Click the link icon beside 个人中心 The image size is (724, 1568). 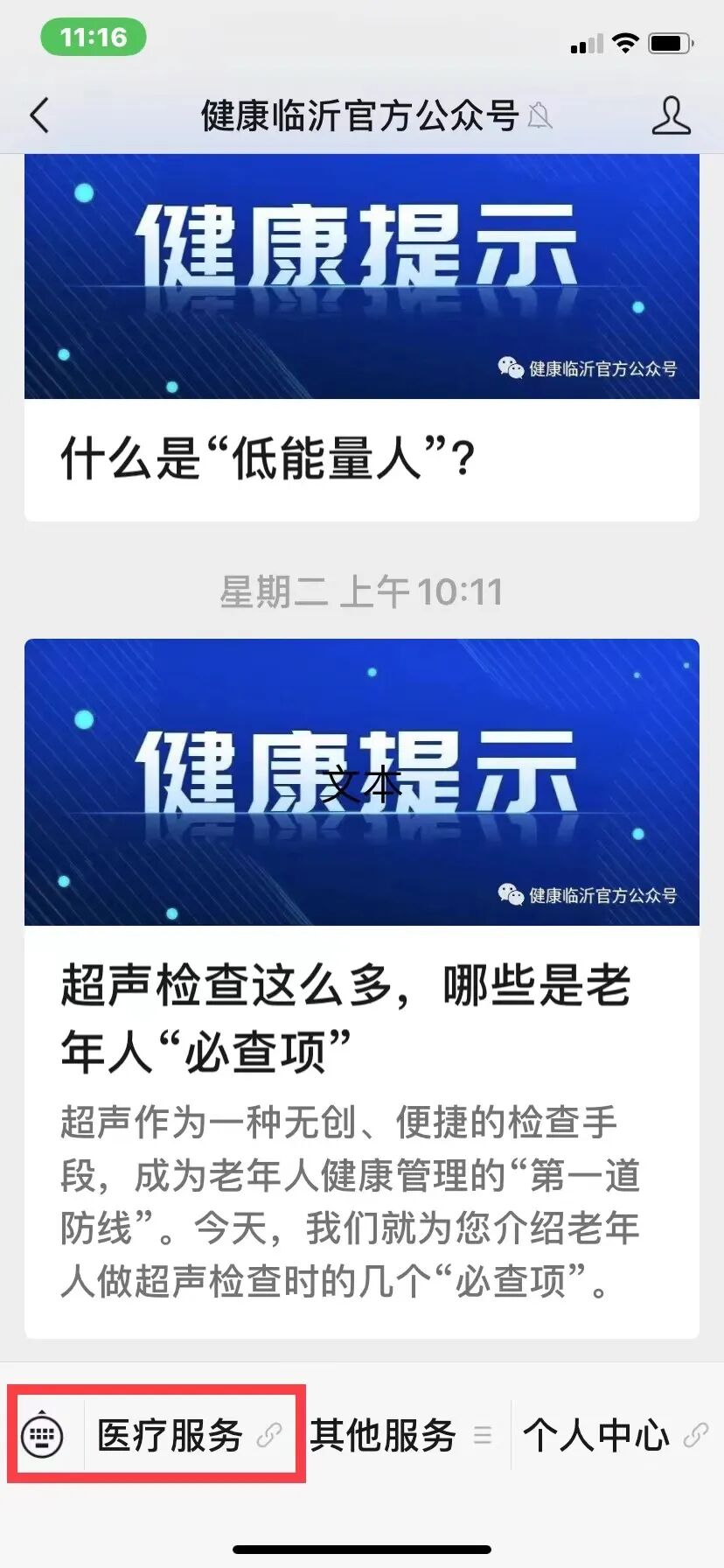[x=695, y=1436]
